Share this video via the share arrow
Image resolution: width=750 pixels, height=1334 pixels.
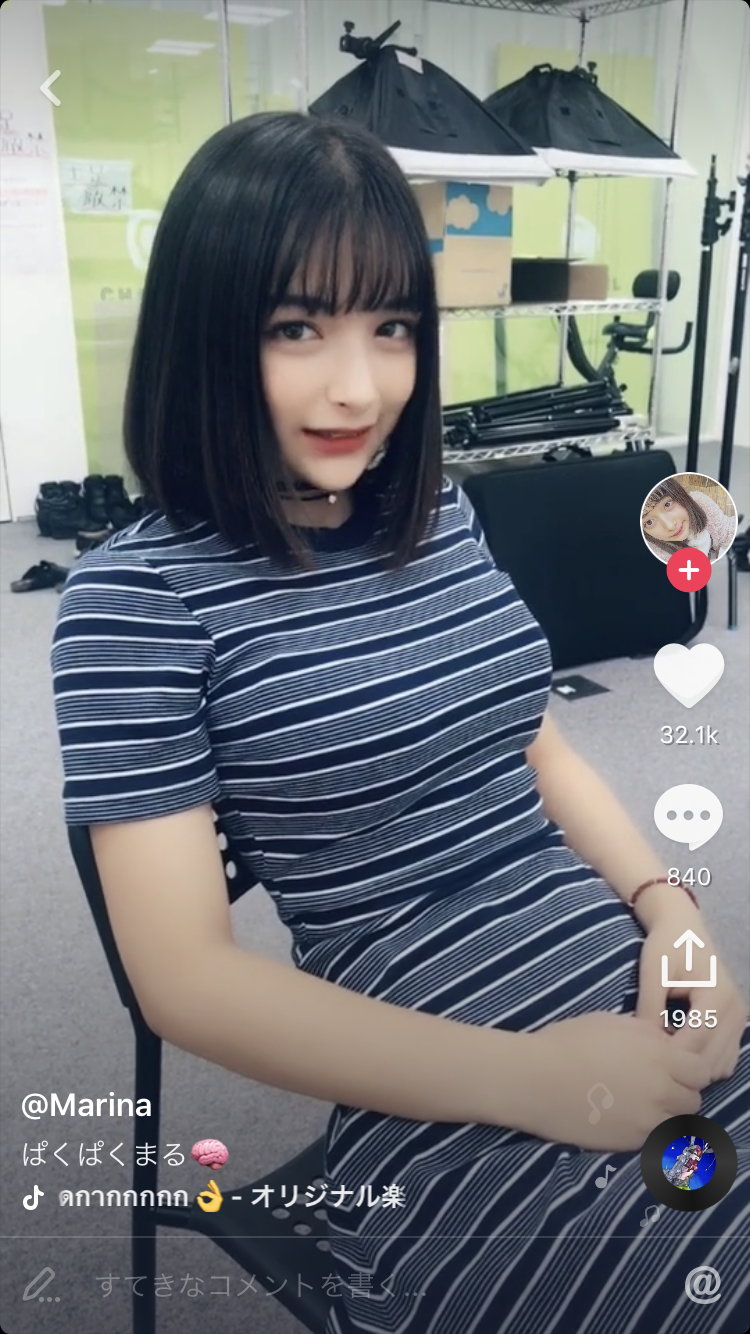tap(688, 960)
